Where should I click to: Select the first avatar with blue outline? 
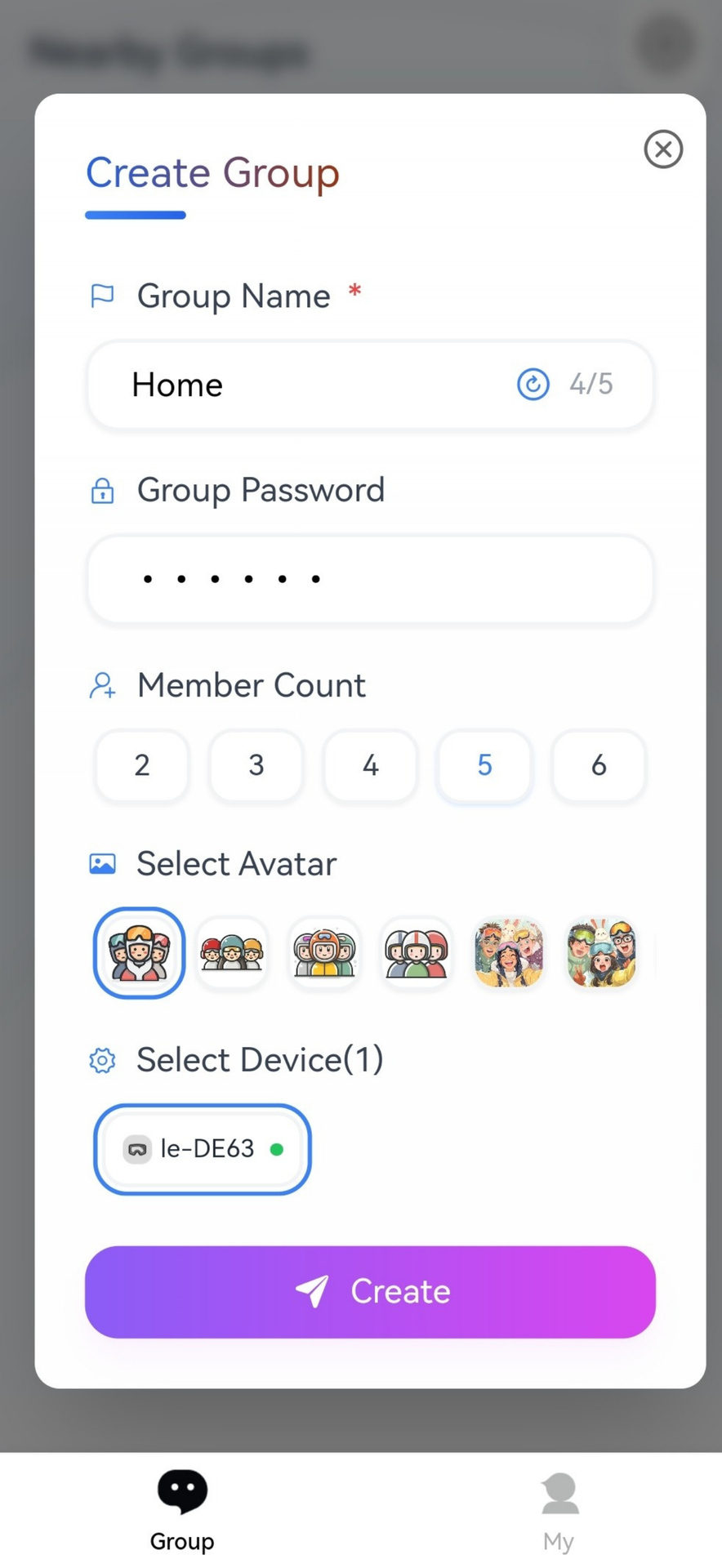click(139, 953)
